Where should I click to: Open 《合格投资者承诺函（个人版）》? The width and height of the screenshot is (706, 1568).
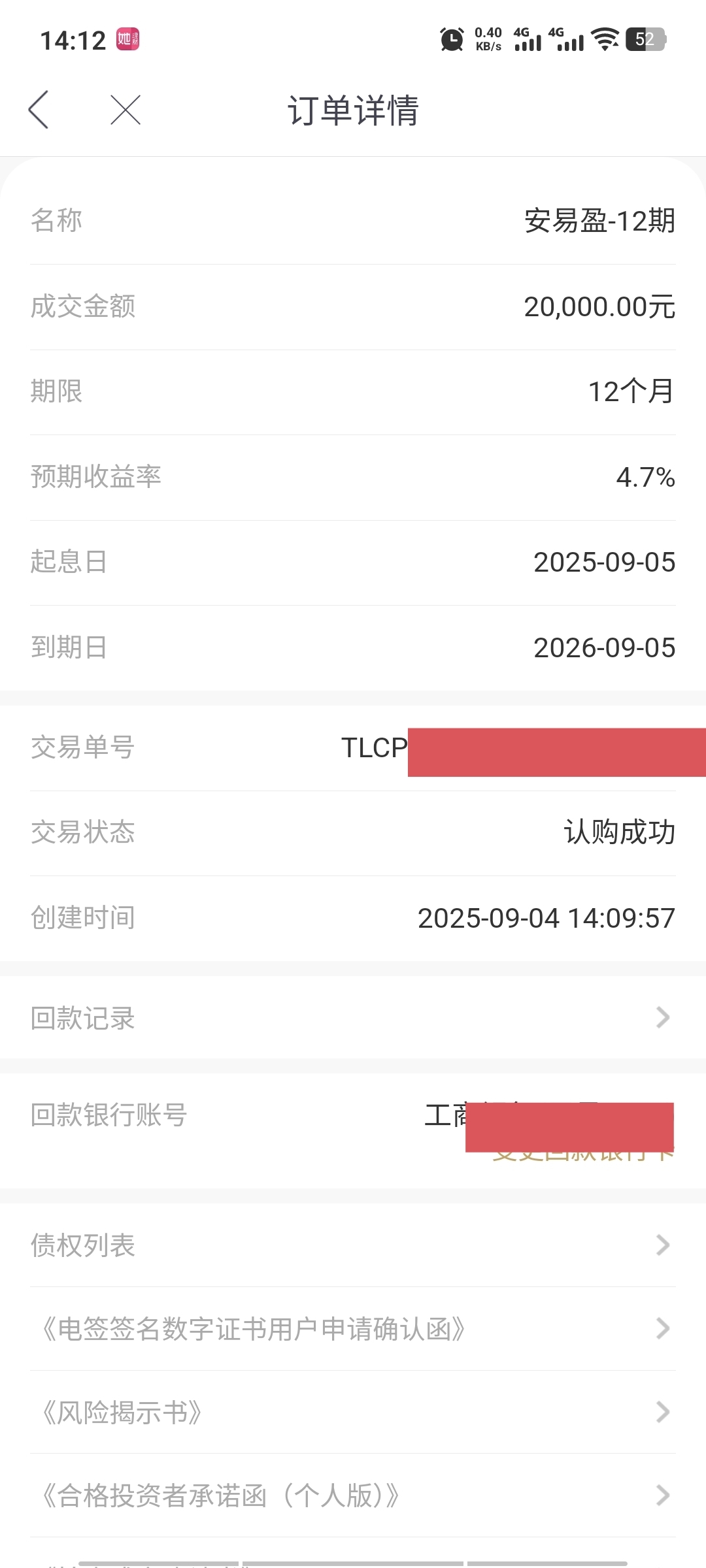tap(353, 1495)
